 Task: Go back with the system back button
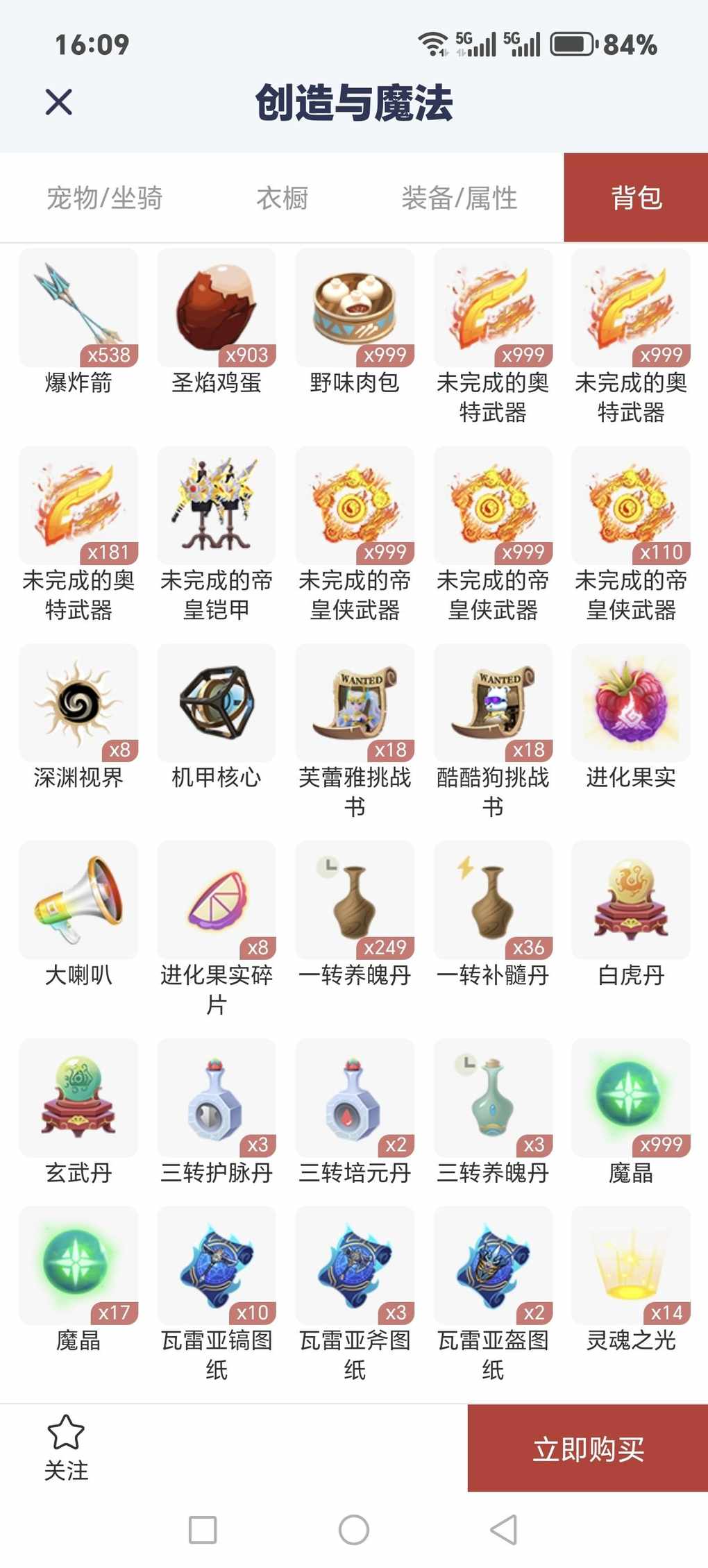[x=504, y=1530]
